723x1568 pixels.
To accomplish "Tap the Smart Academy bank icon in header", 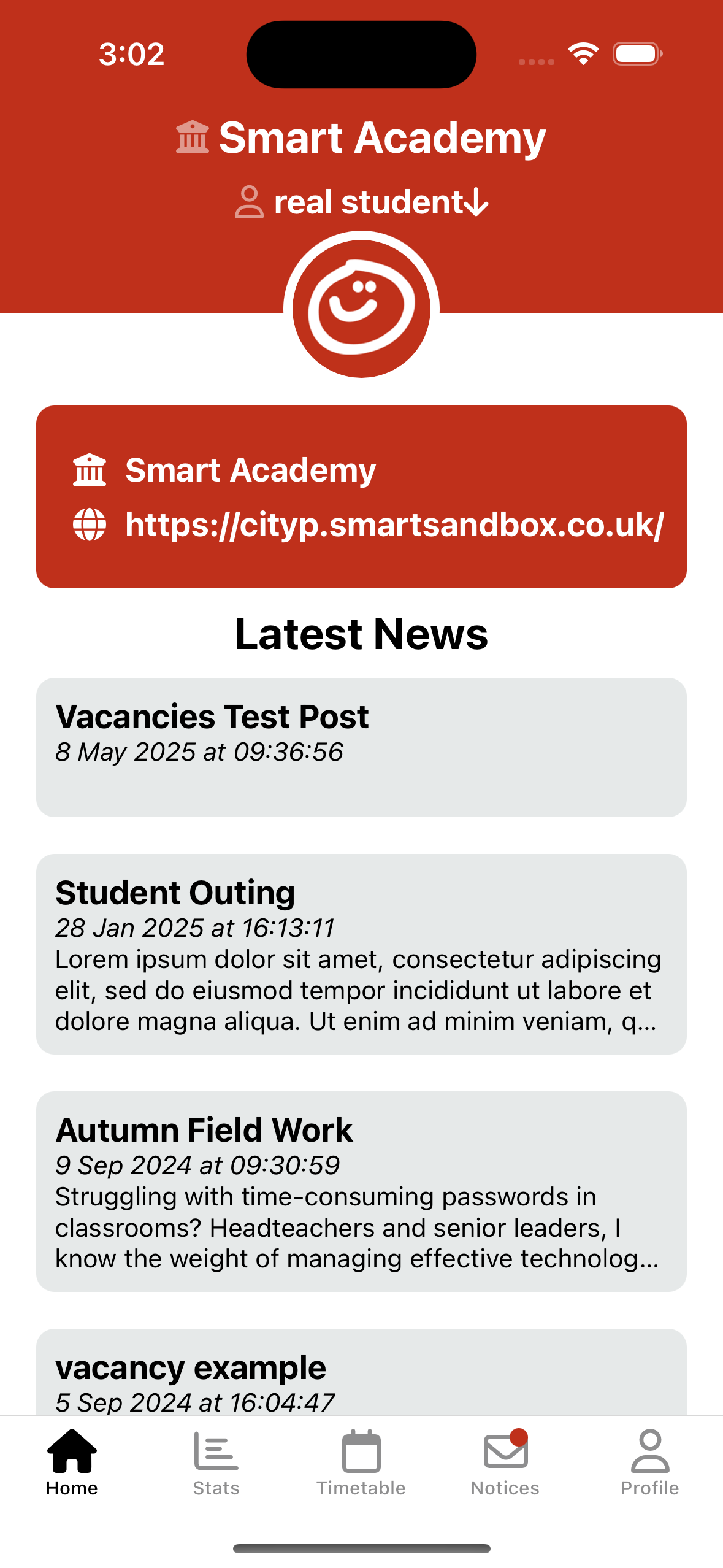I will (191, 137).
